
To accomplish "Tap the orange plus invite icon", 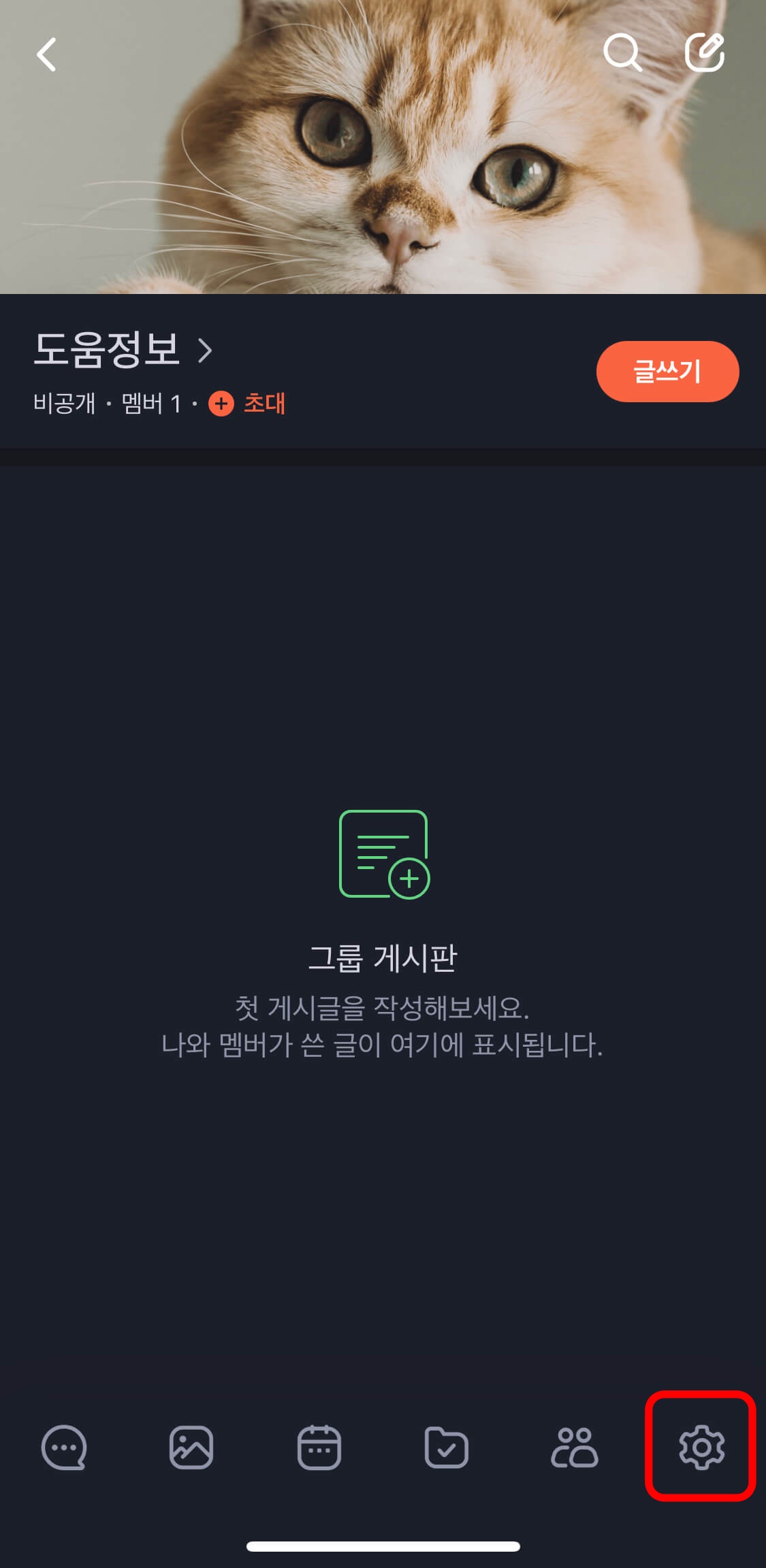I will (x=220, y=404).
